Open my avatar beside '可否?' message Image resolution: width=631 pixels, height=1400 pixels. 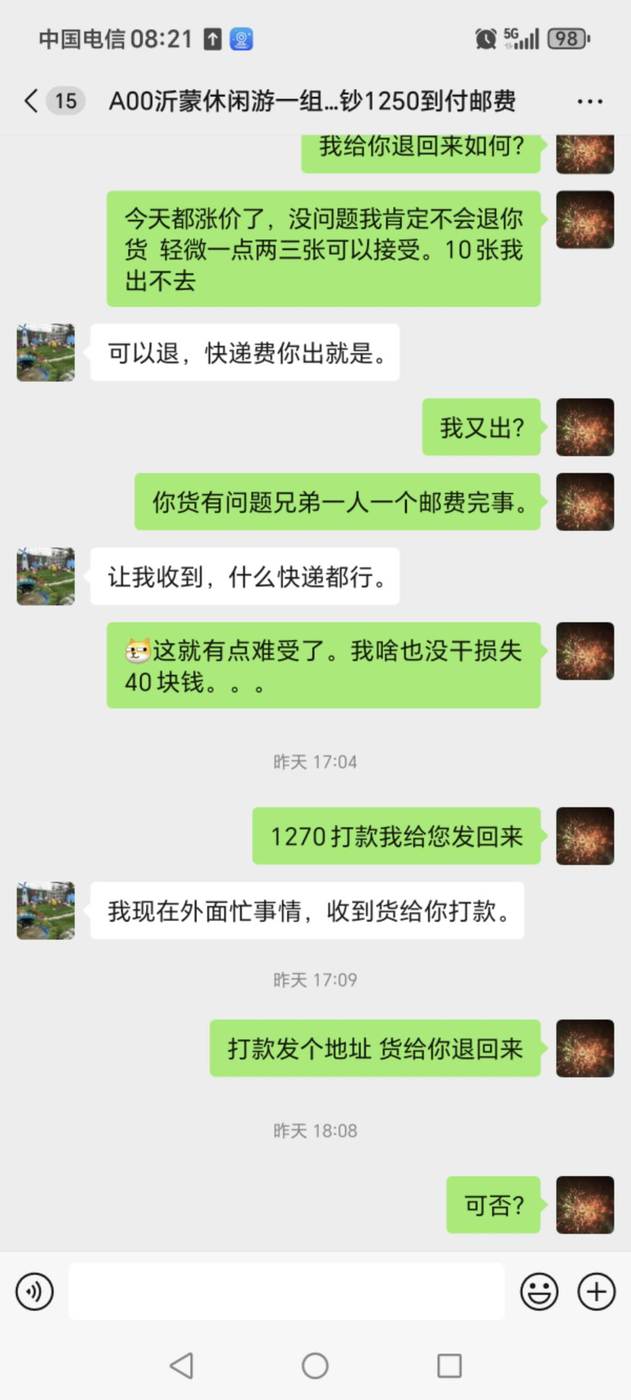click(585, 1205)
